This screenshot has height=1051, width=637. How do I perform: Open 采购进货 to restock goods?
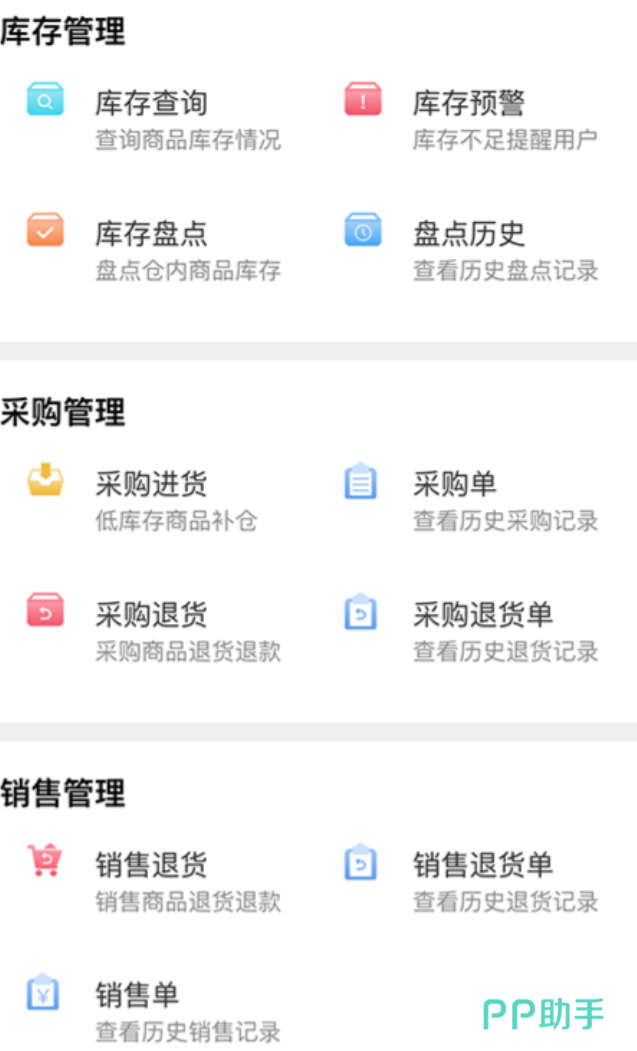pos(150,485)
